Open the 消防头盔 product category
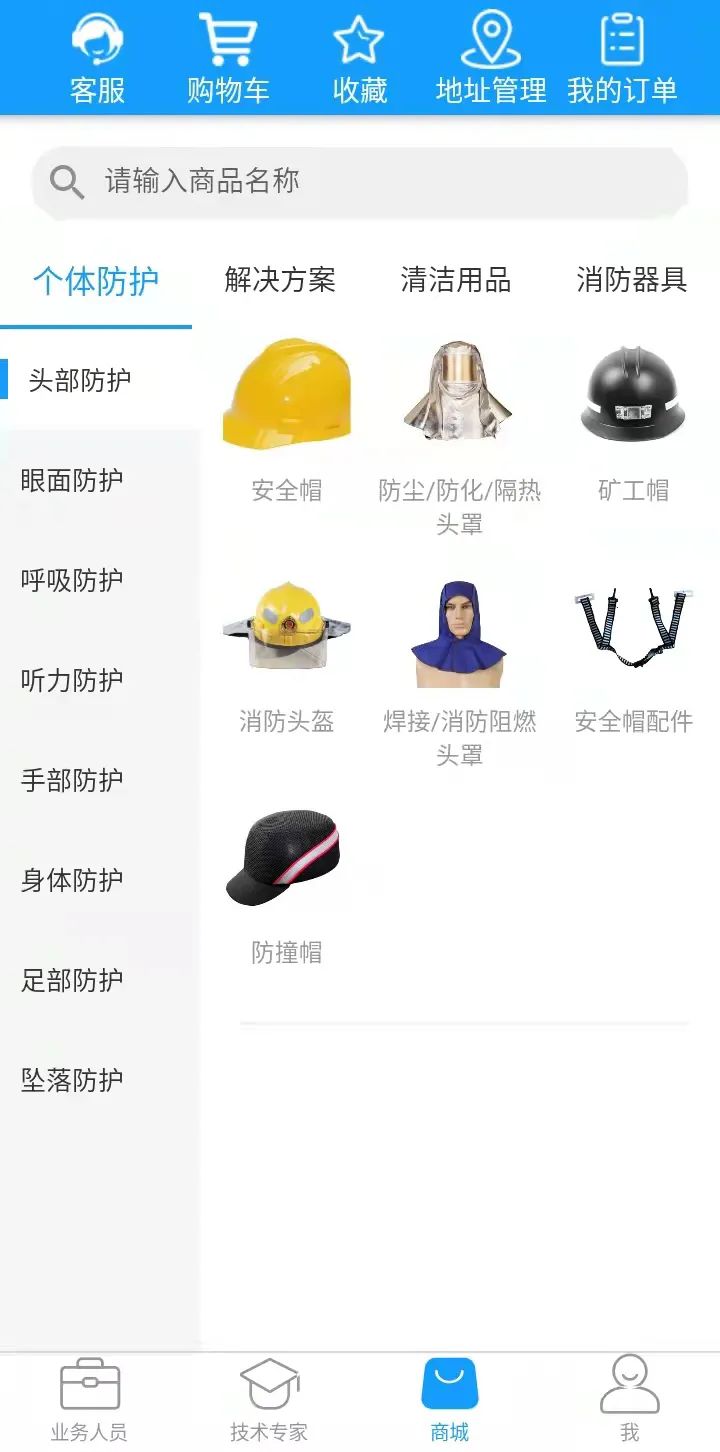This screenshot has width=720, height=1452. (x=287, y=650)
